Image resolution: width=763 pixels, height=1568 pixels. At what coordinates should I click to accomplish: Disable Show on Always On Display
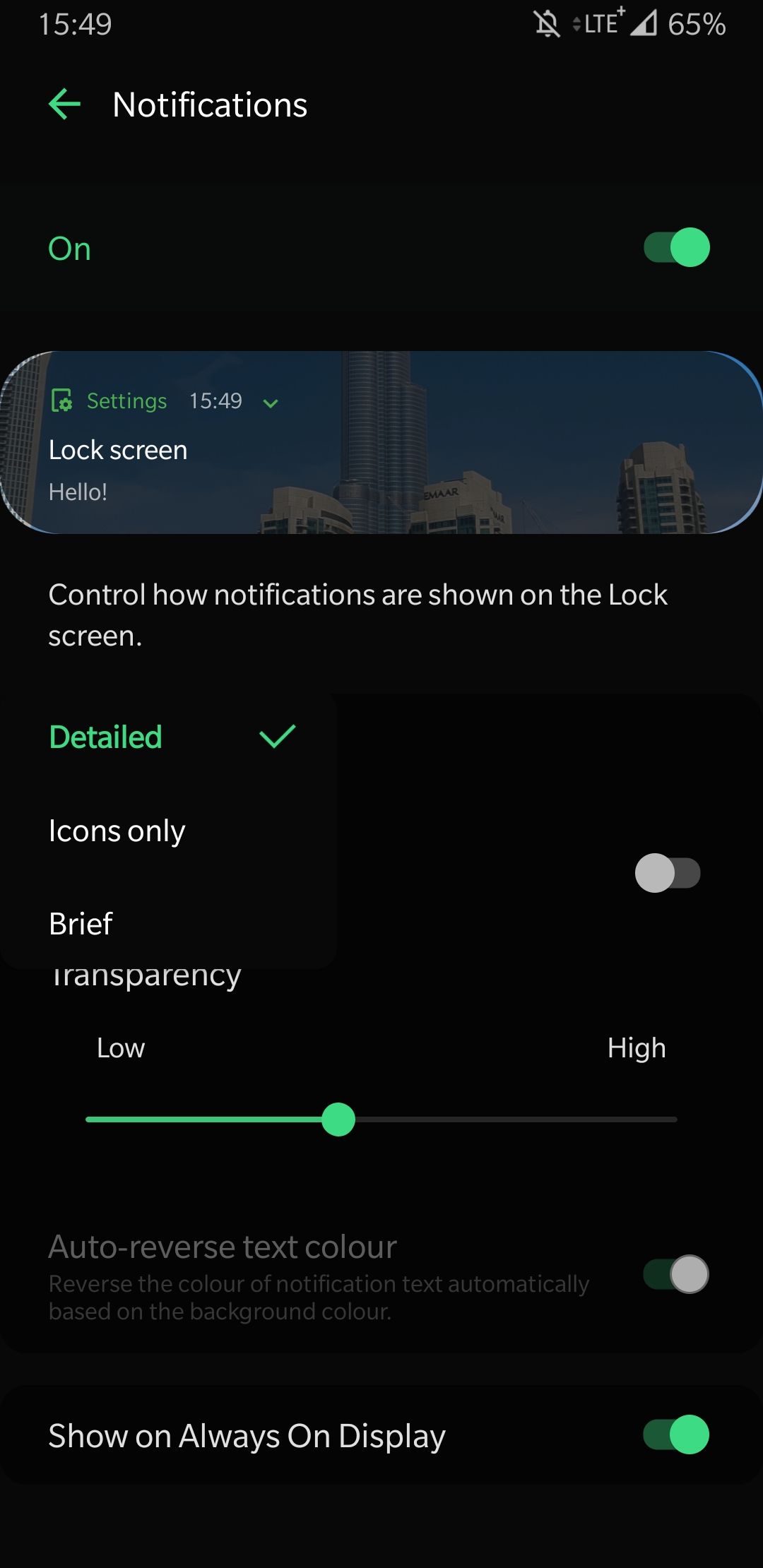(676, 1435)
